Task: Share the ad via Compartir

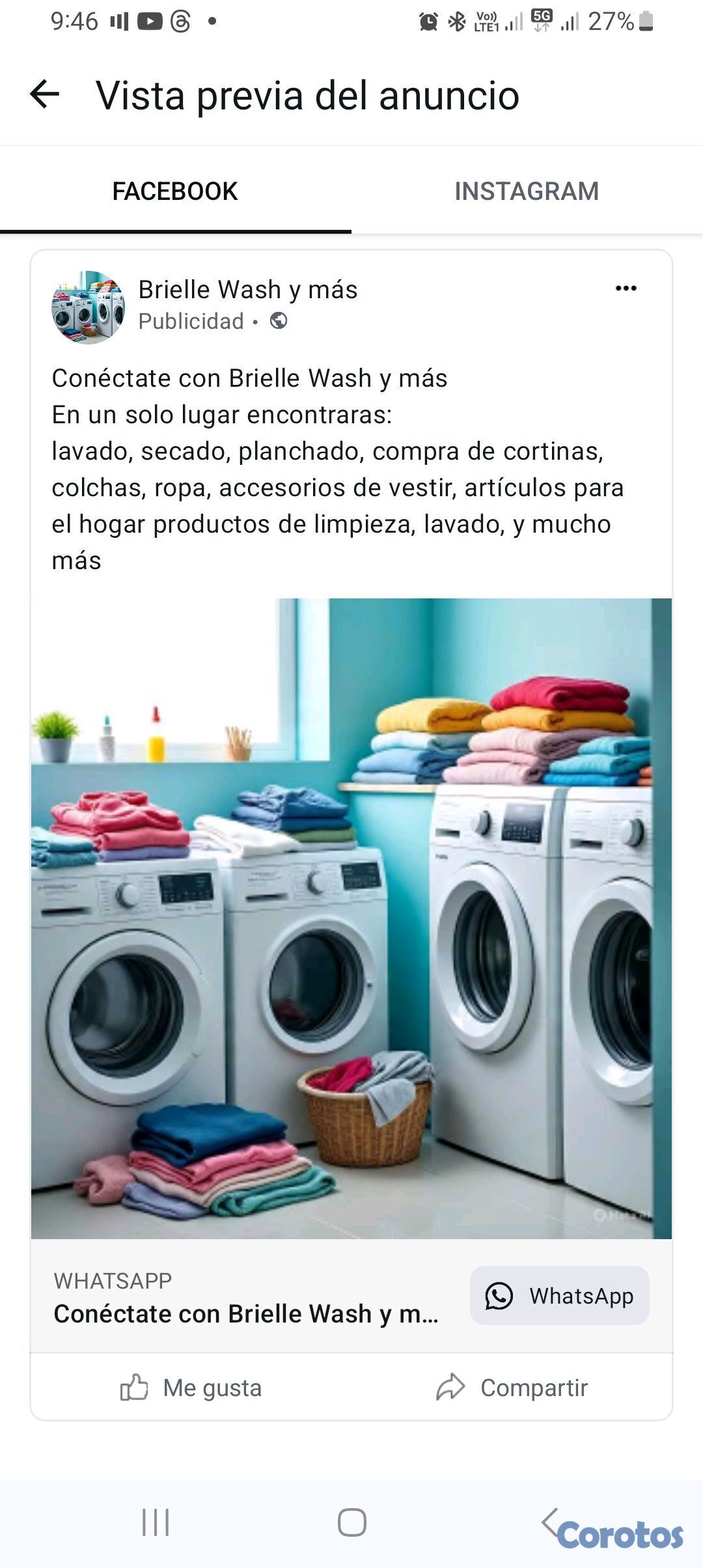Action: pyautogui.click(x=512, y=1388)
